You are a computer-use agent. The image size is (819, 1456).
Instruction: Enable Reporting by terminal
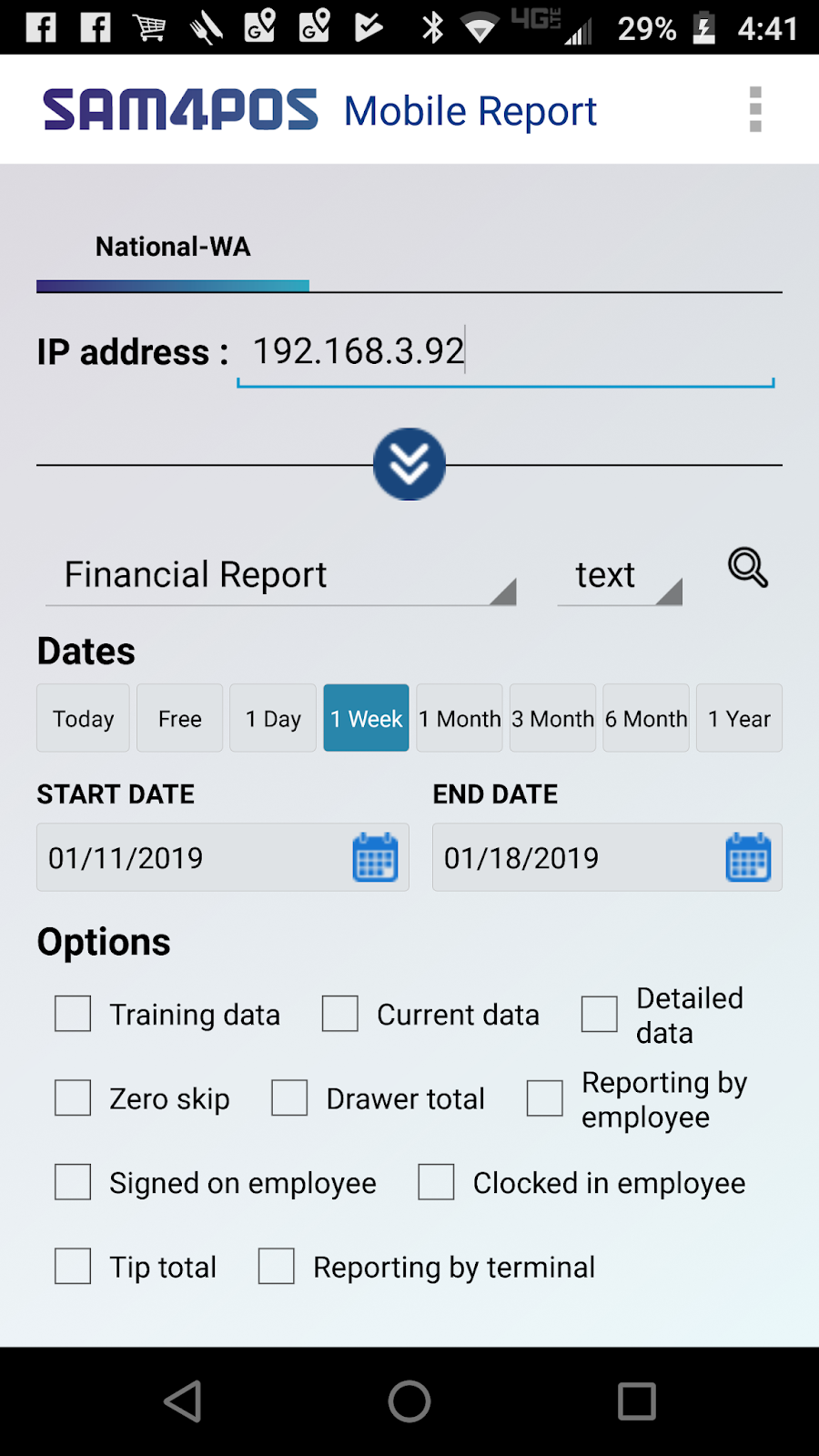(276, 1266)
